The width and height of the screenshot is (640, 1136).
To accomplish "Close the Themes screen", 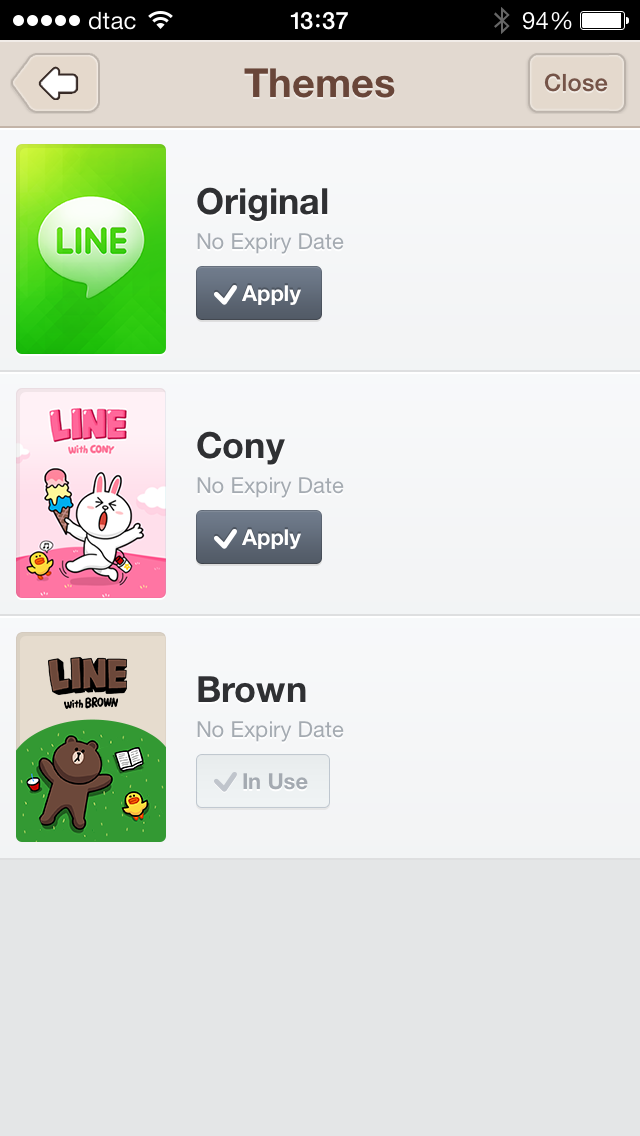I will pos(576,83).
